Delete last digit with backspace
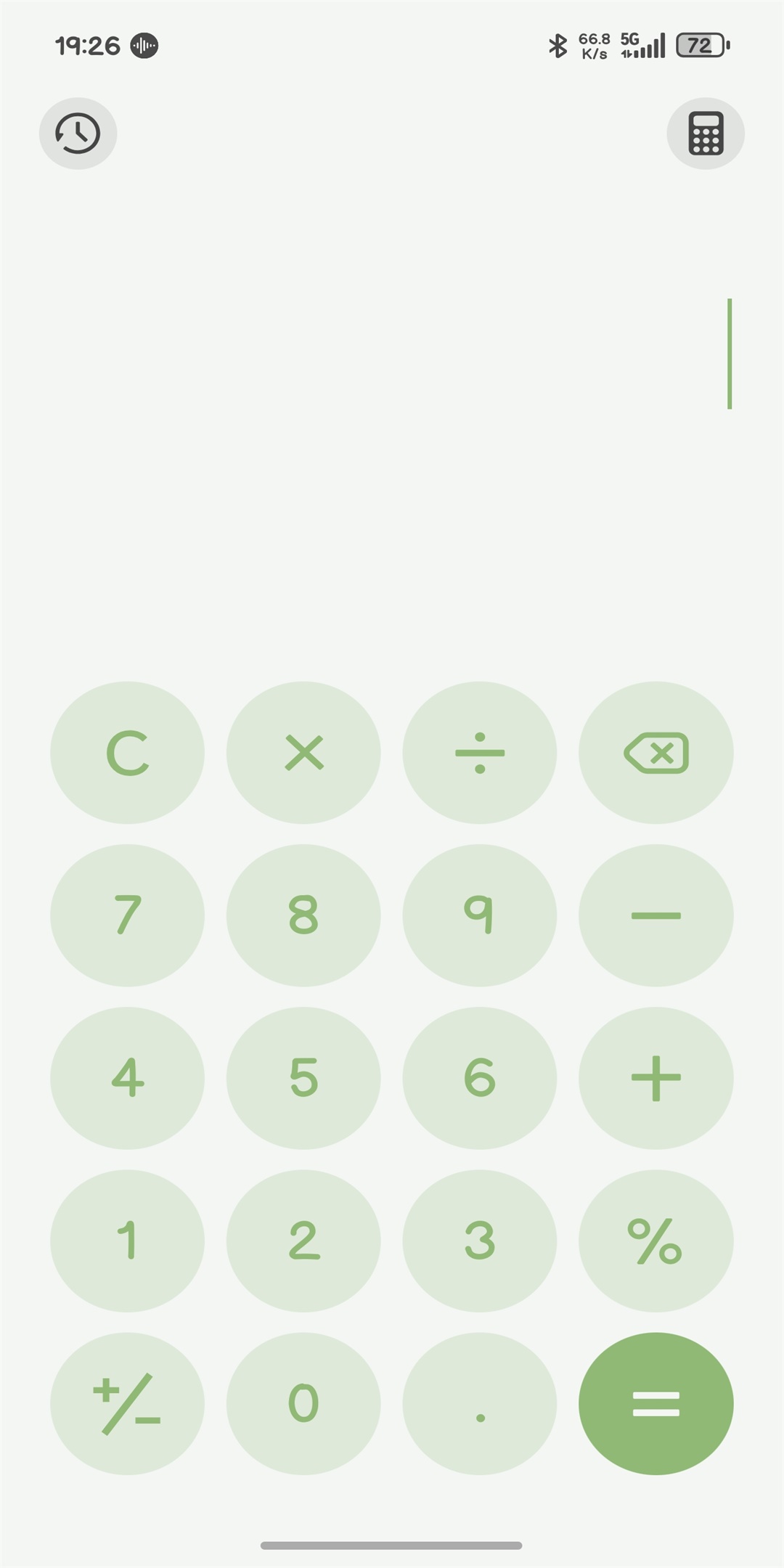The width and height of the screenshot is (784, 1568). click(656, 752)
